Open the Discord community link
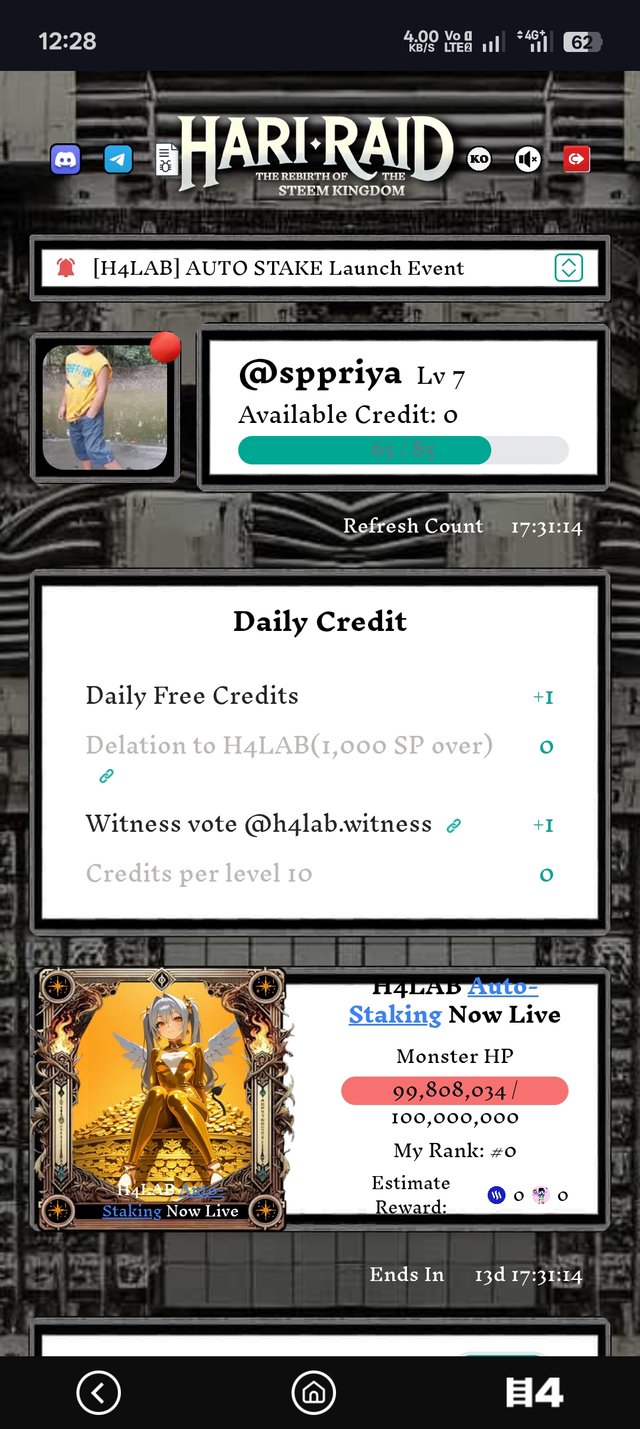 [x=66, y=159]
